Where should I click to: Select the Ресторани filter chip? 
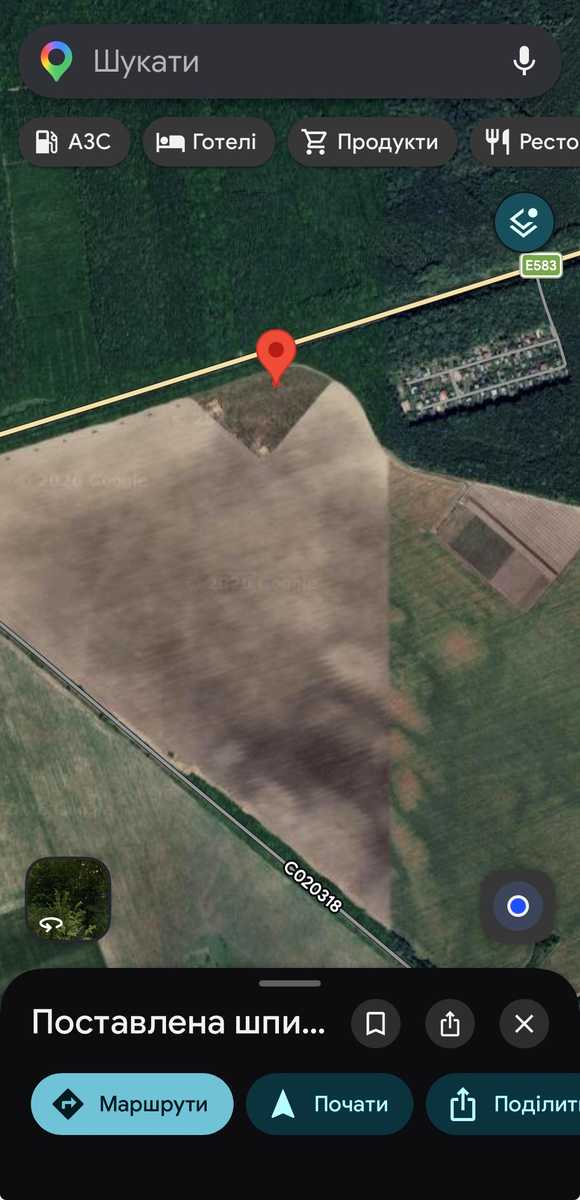tap(525, 142)
